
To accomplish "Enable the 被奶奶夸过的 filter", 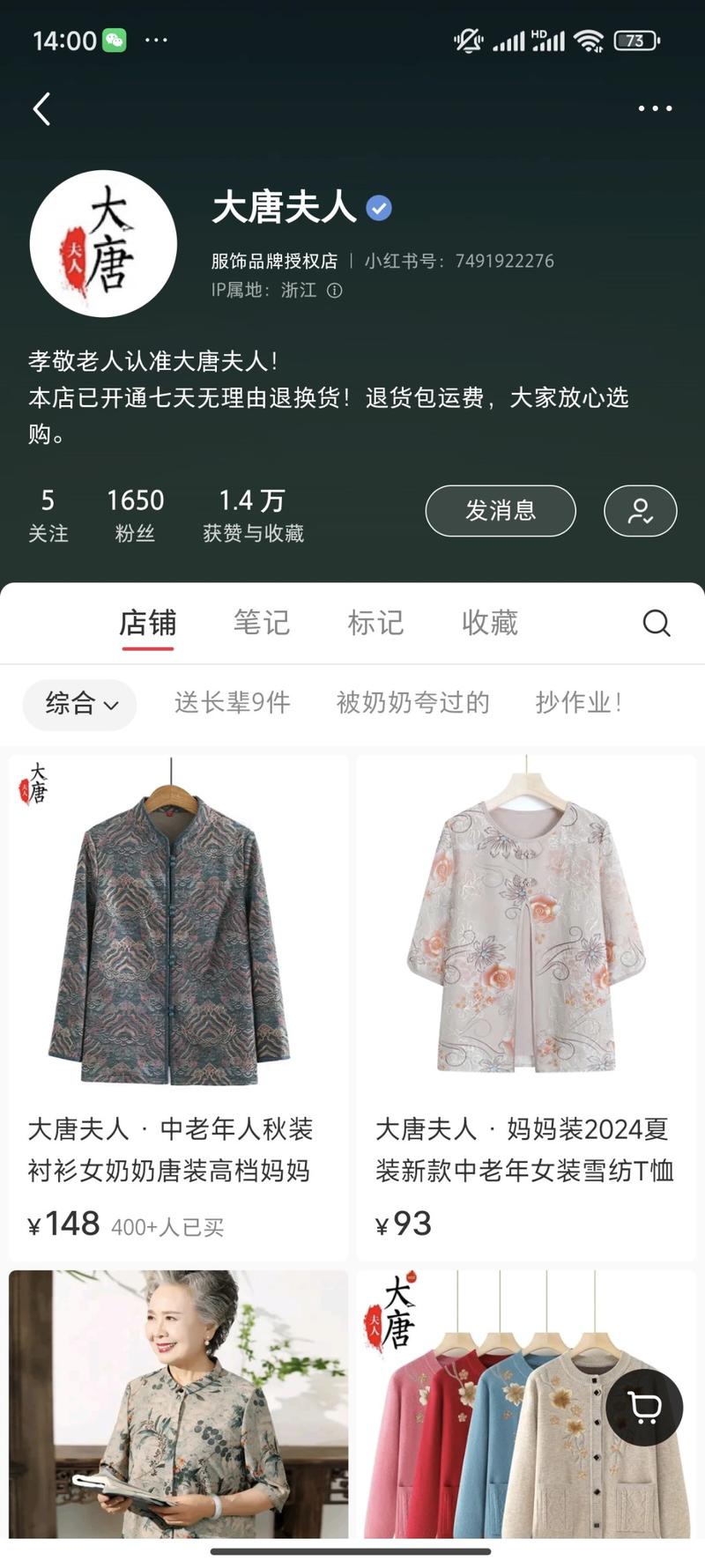I will [x=412, y=704].
